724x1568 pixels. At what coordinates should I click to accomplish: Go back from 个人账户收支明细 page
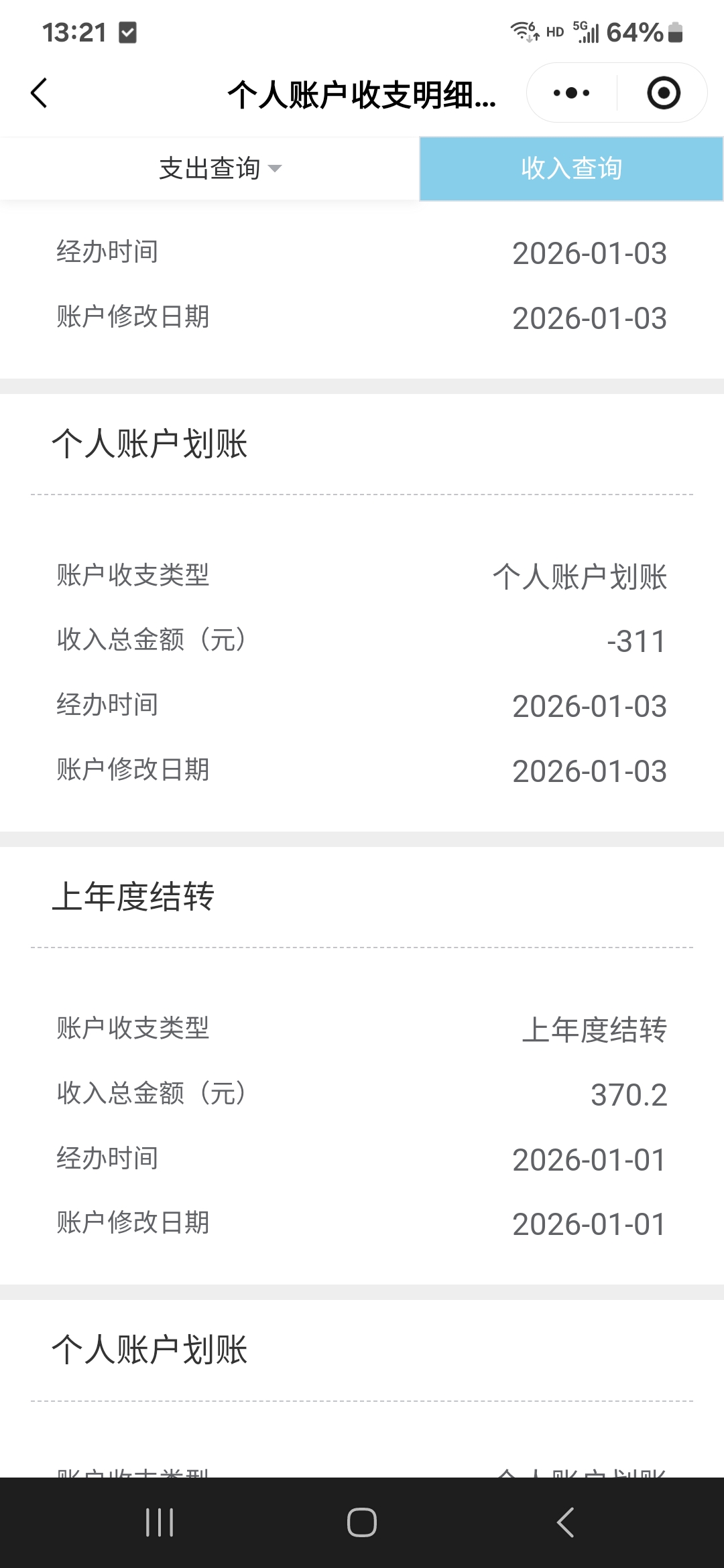point(40,93)
